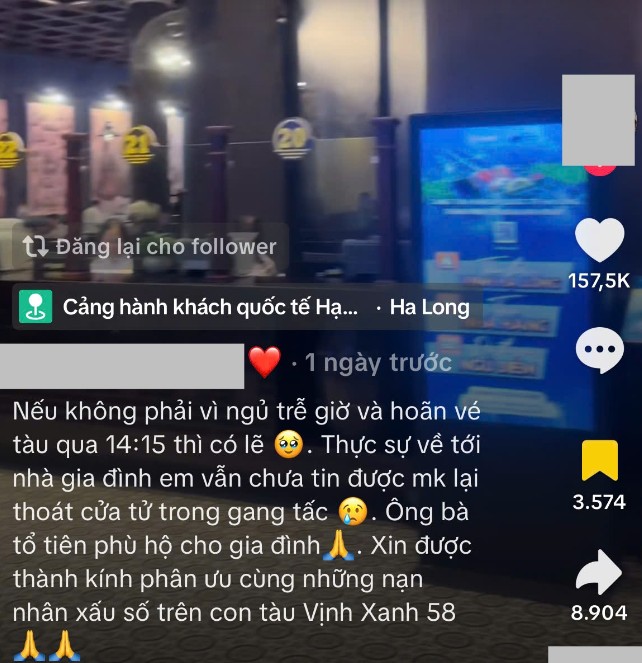Open the comments bubble
Image resolution: width=642 pixels, height=663 pixels.
point(600,351)
